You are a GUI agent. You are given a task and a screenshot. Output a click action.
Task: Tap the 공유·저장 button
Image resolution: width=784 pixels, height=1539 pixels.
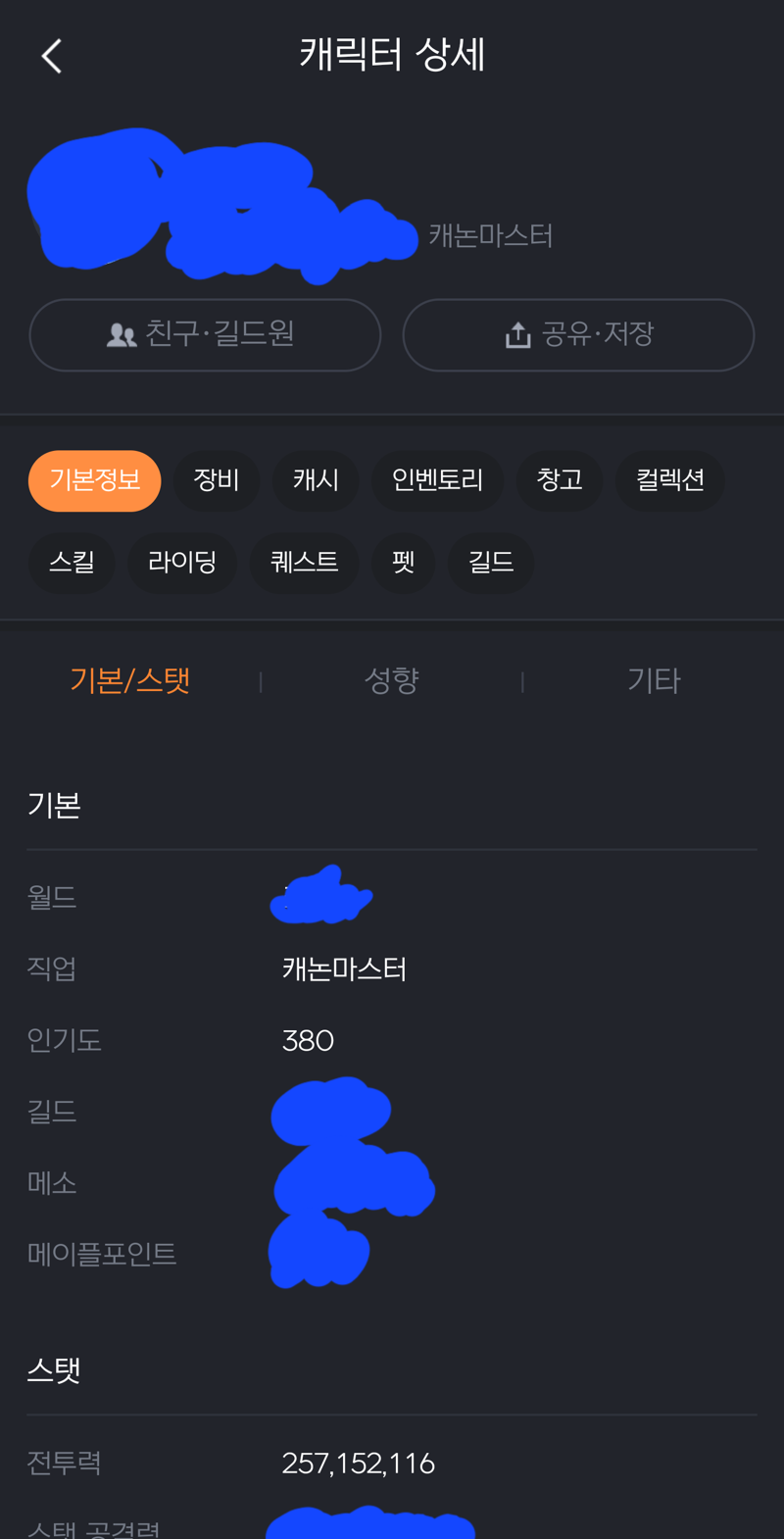[578, 335]
